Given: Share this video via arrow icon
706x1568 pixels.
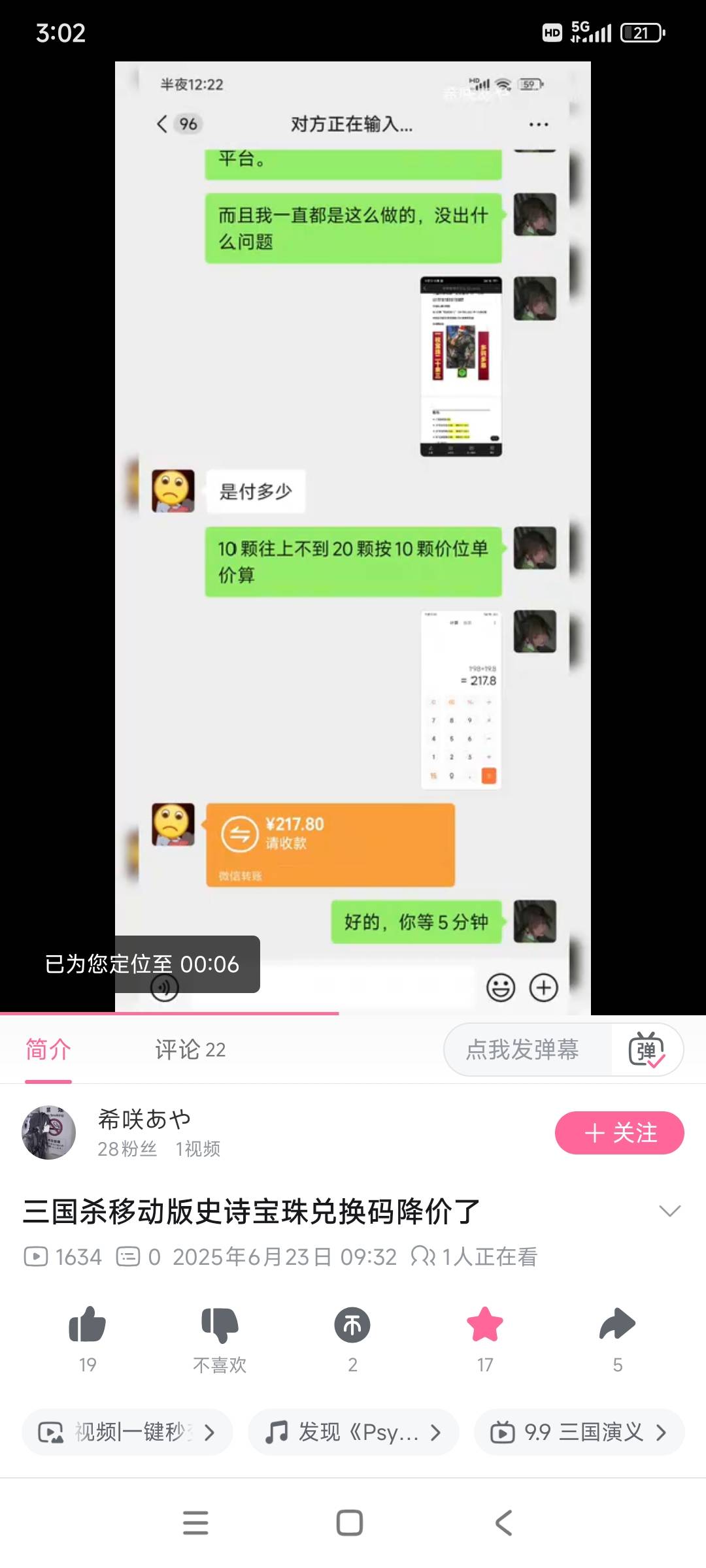Looking at the screenshot, I should 617,1325.
